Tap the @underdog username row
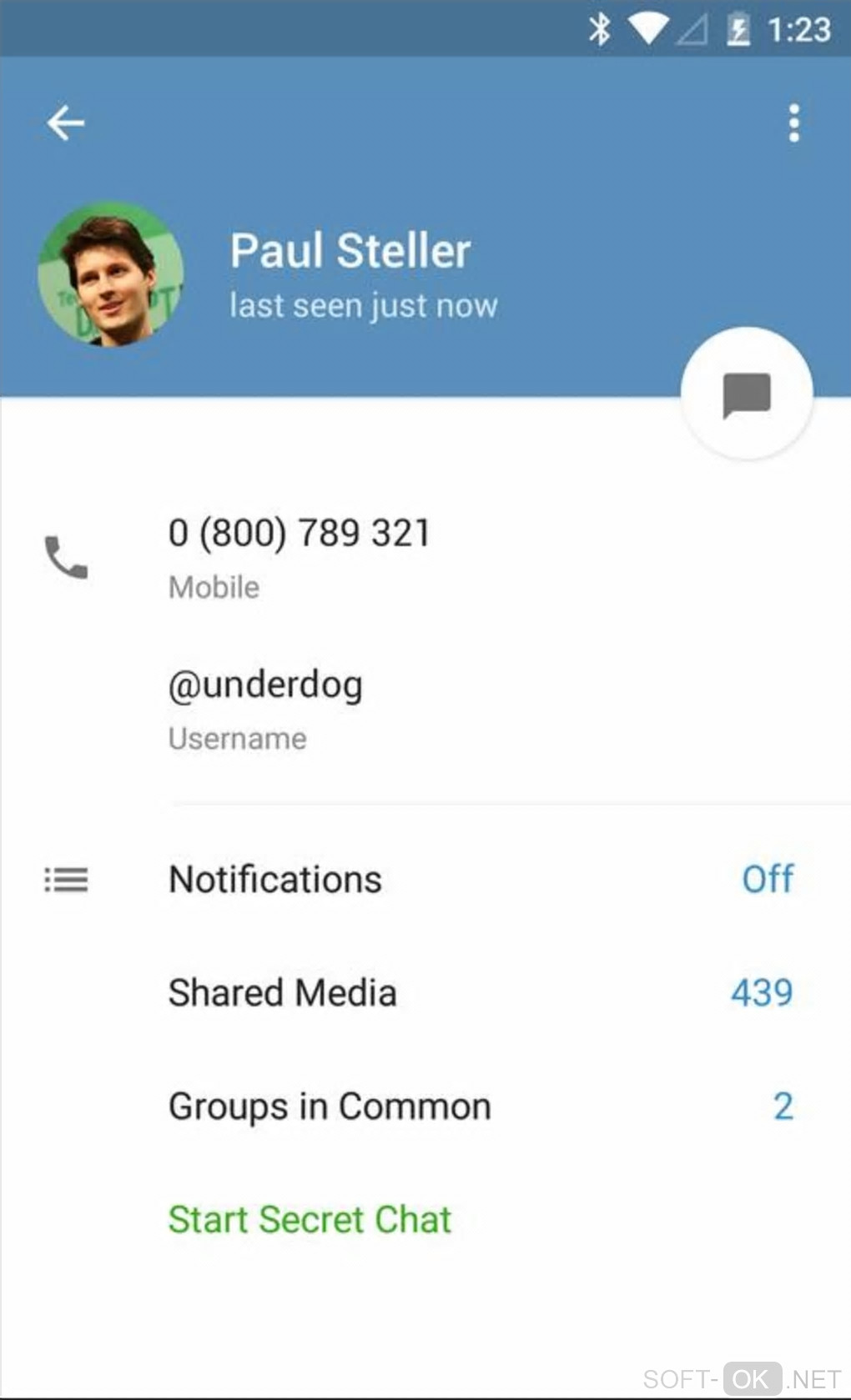The width and height of the screenshot is (851, 1400). point(265,685)
